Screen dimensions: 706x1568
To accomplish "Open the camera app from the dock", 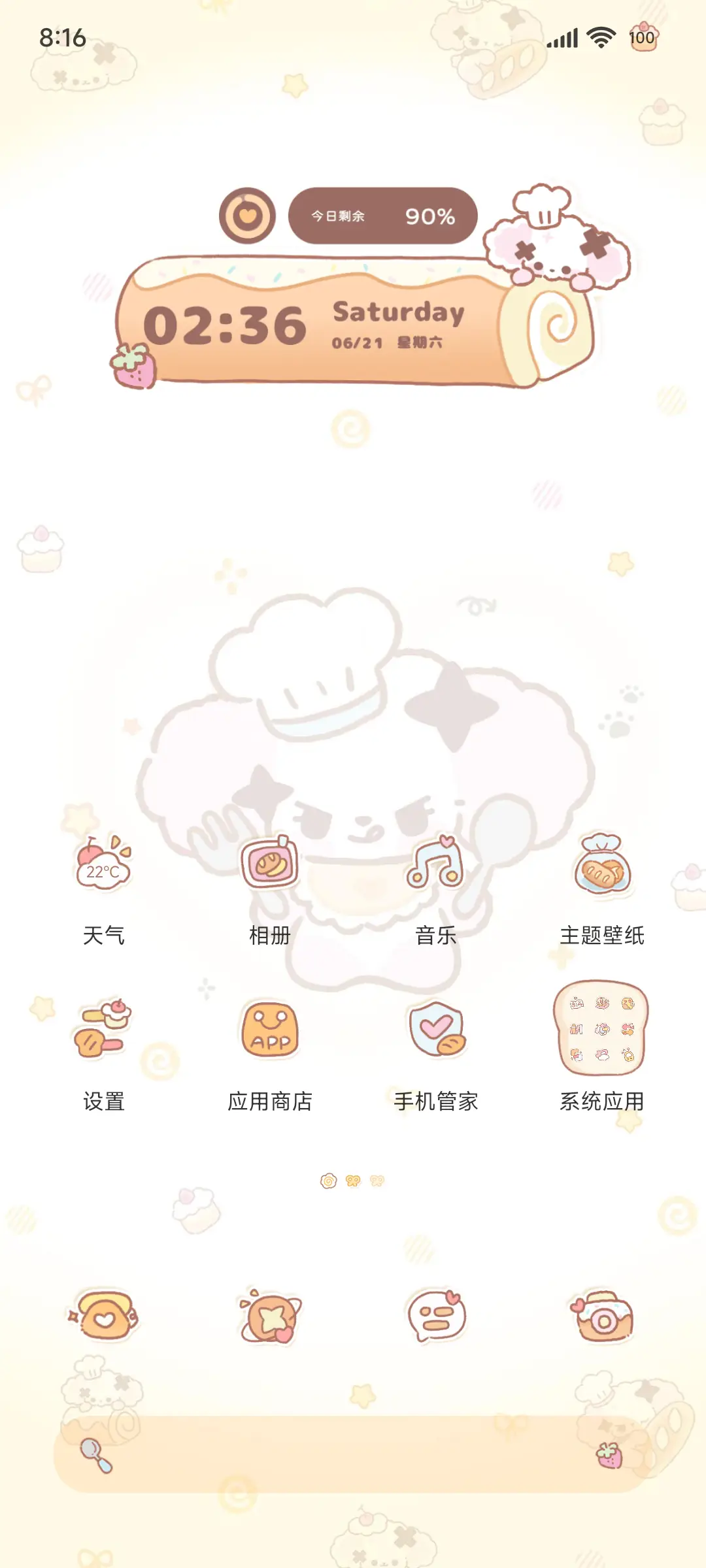I will (x=601, y=1316).
